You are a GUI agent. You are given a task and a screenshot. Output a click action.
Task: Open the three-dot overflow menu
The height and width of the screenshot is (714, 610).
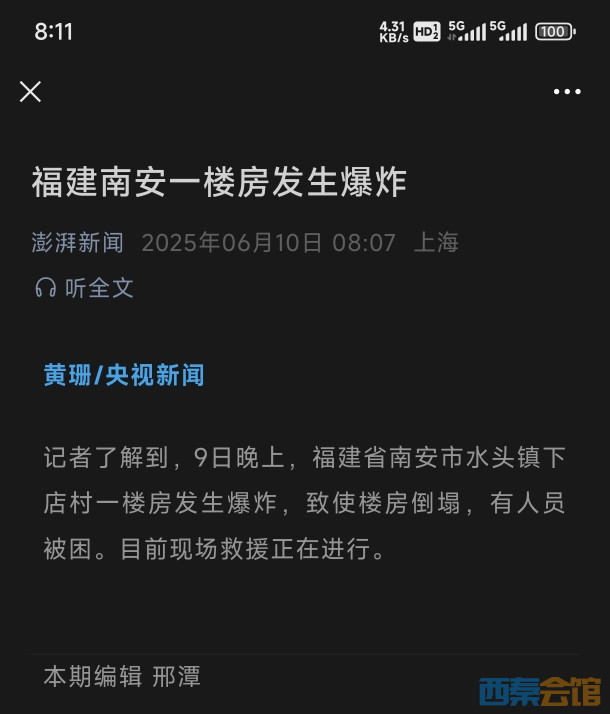567,92
